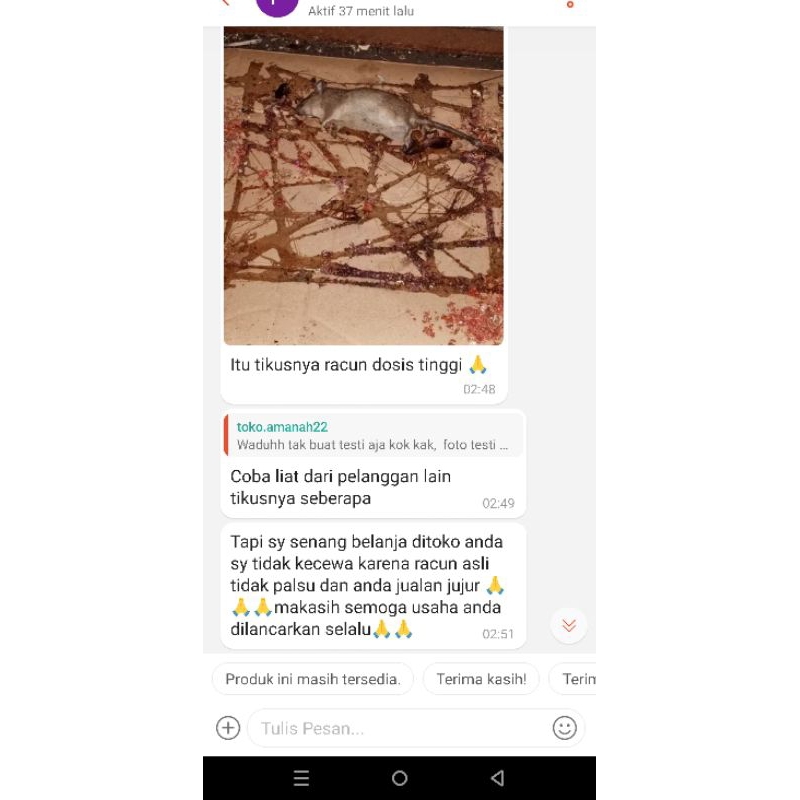
Task: Send quick reply "Produk ini masih tersedia."
Action: coord(313,679)
